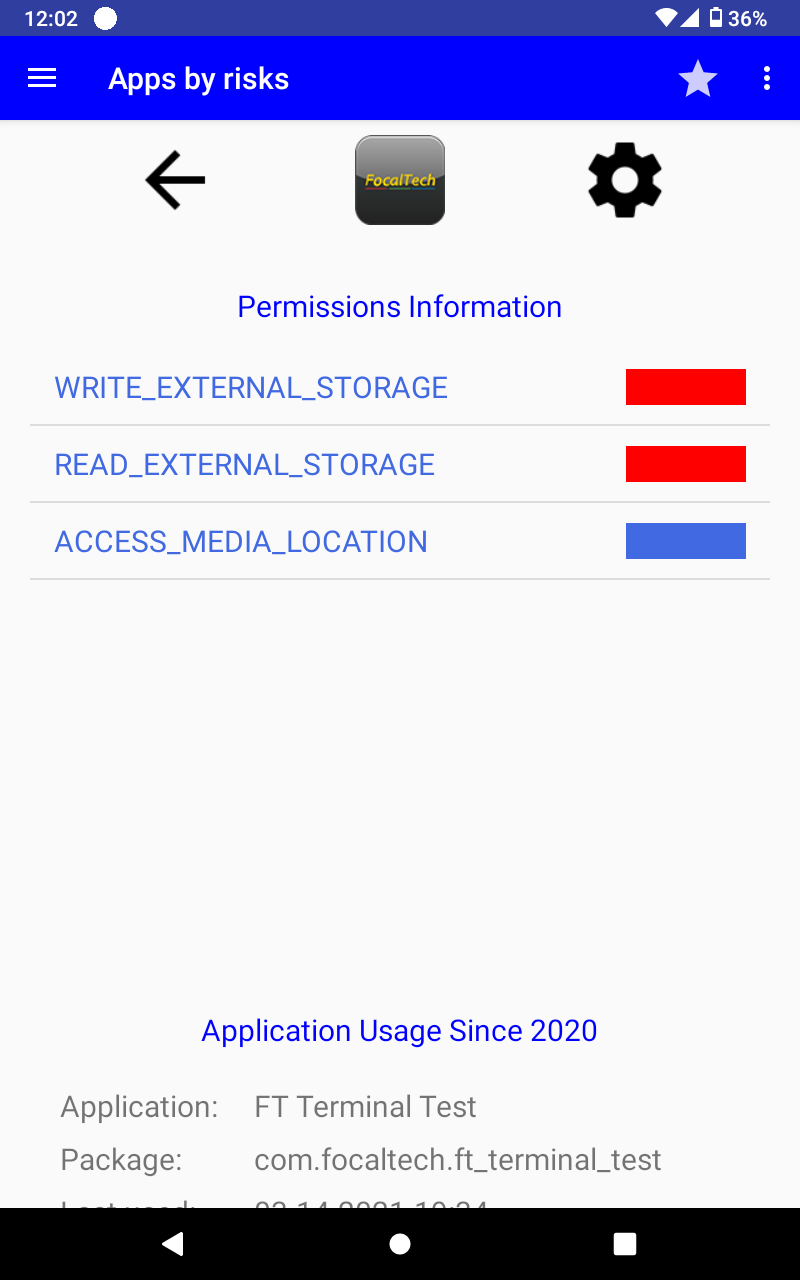Screen dimensions: 800x1280
Task: Open recent apps from navigation bar
Action: (625, 1244)
